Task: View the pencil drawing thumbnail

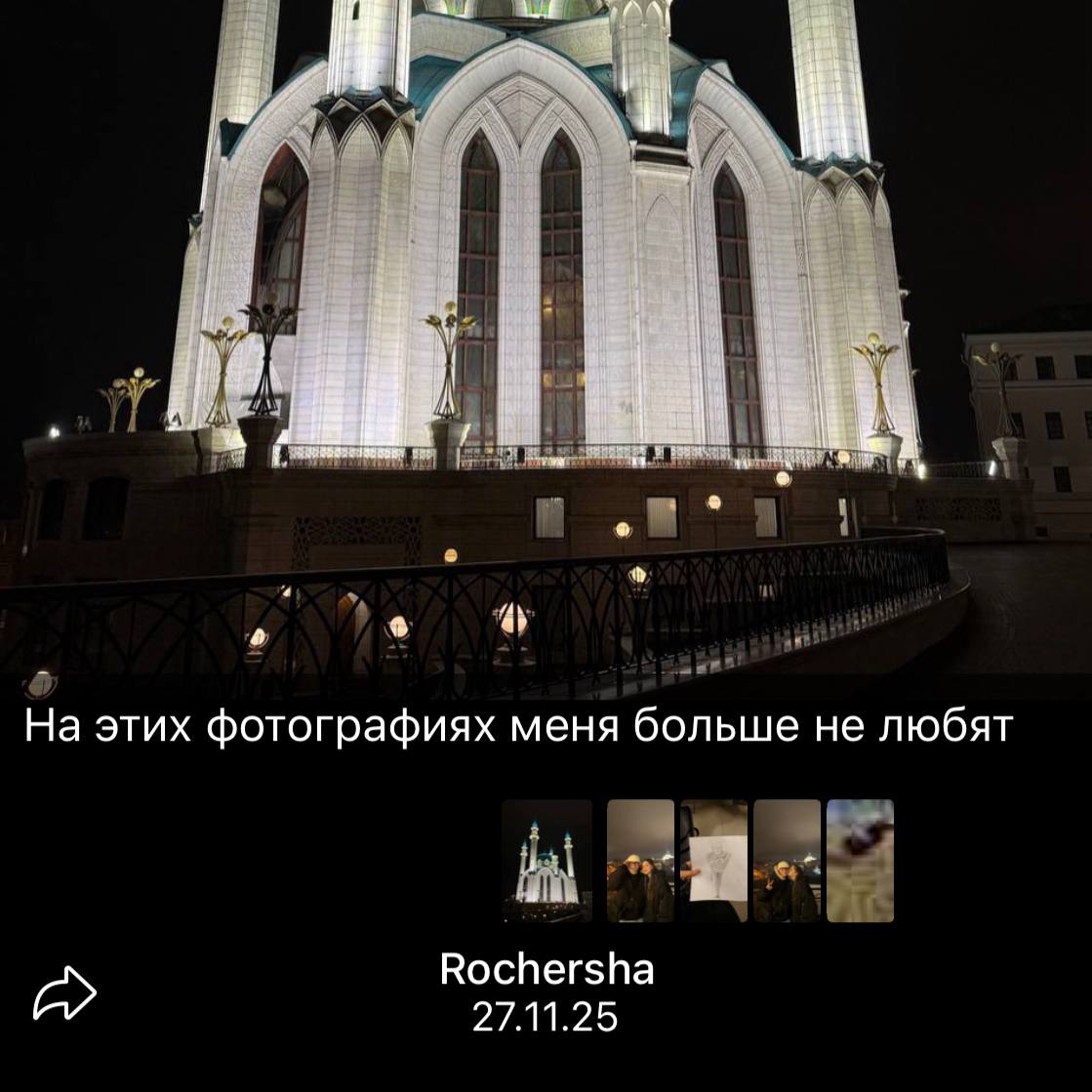Action: (714, 861)
